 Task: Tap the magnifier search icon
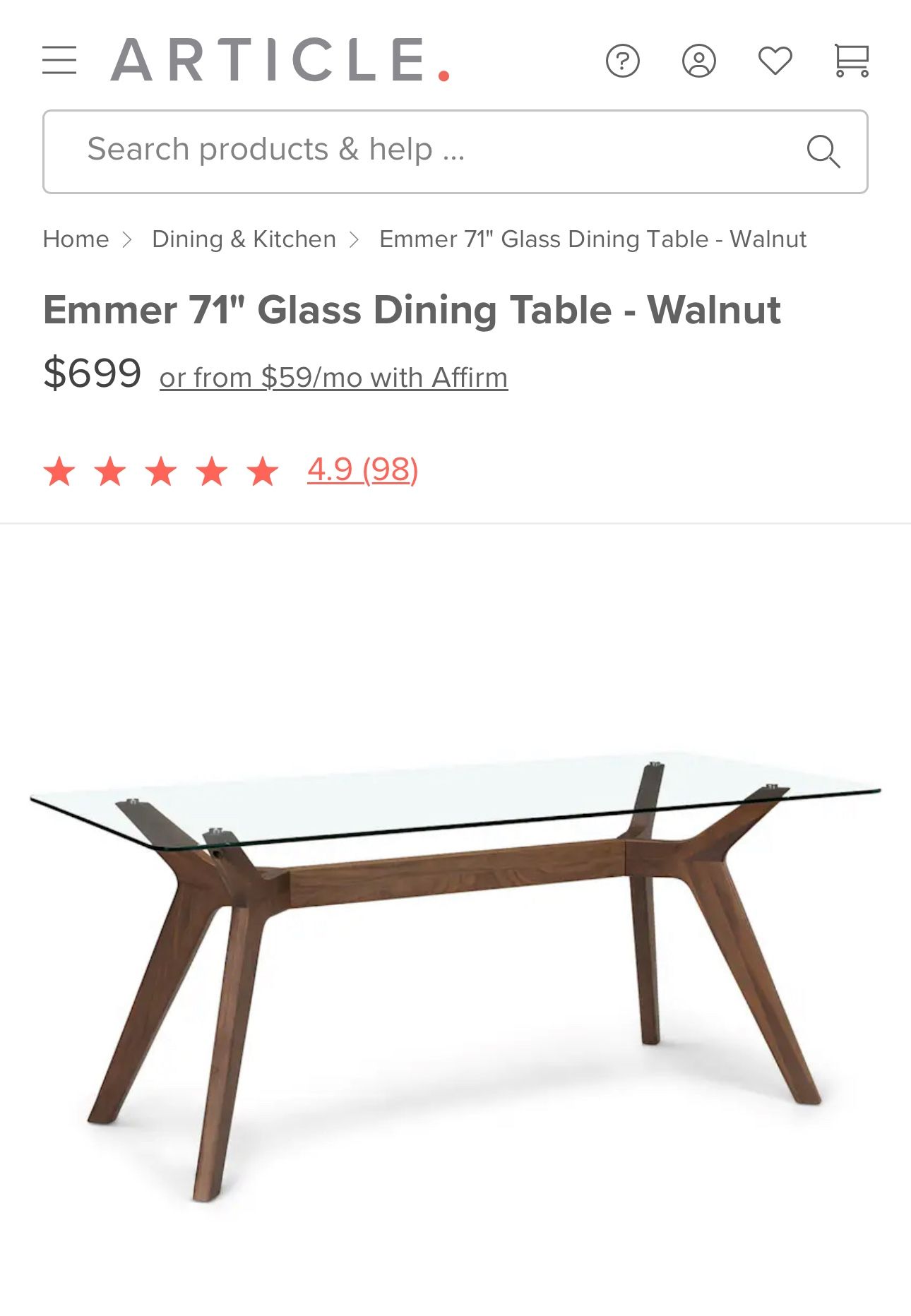coord(823,151)
